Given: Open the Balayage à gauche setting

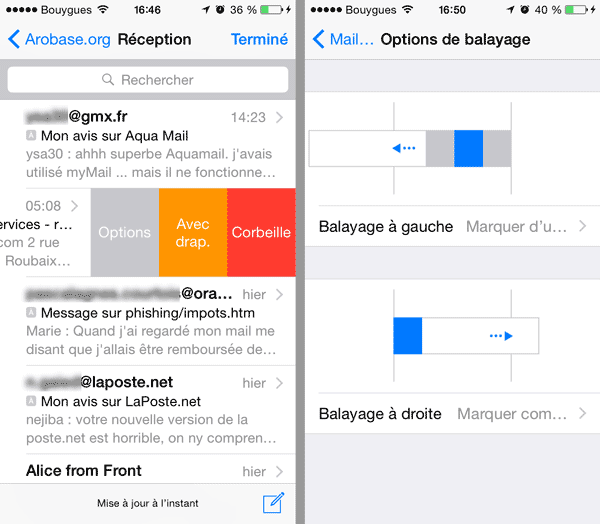Looking at the screenshot, I should [x=452, y=227].
